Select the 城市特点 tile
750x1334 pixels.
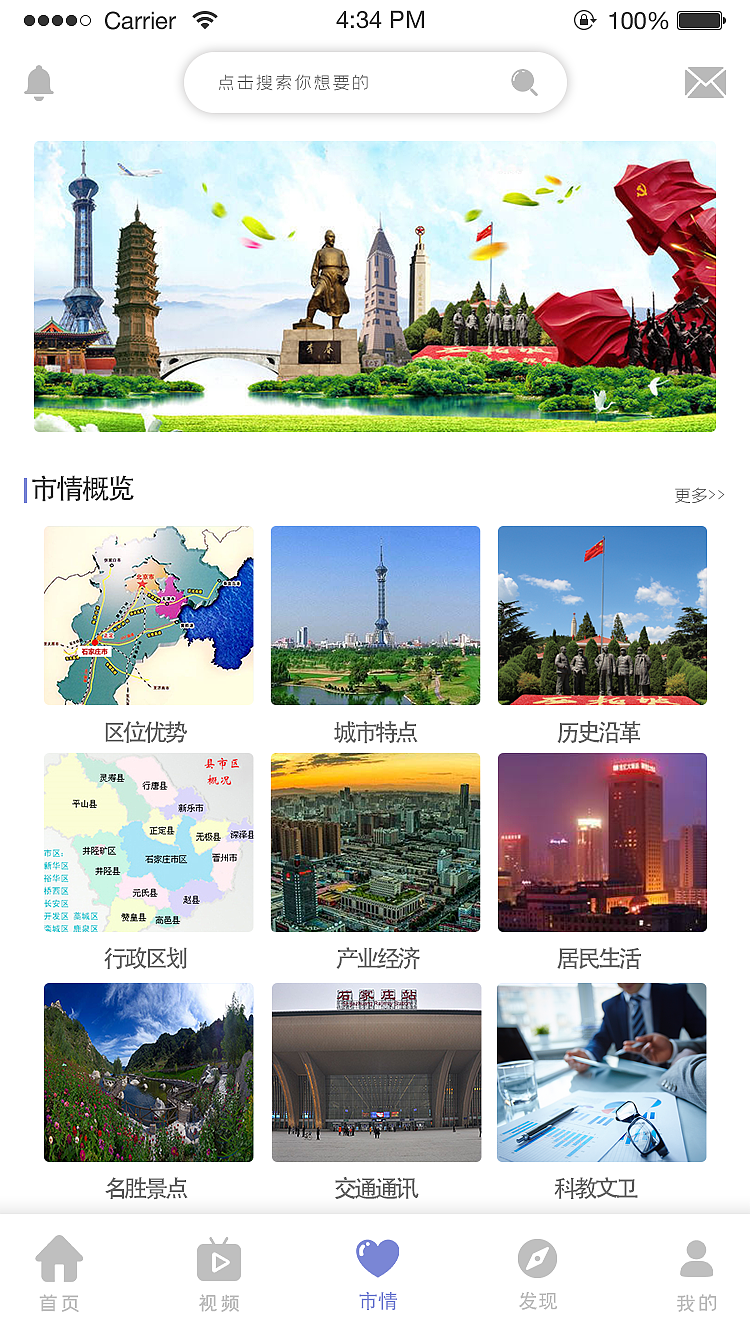[x=375, y=616]
